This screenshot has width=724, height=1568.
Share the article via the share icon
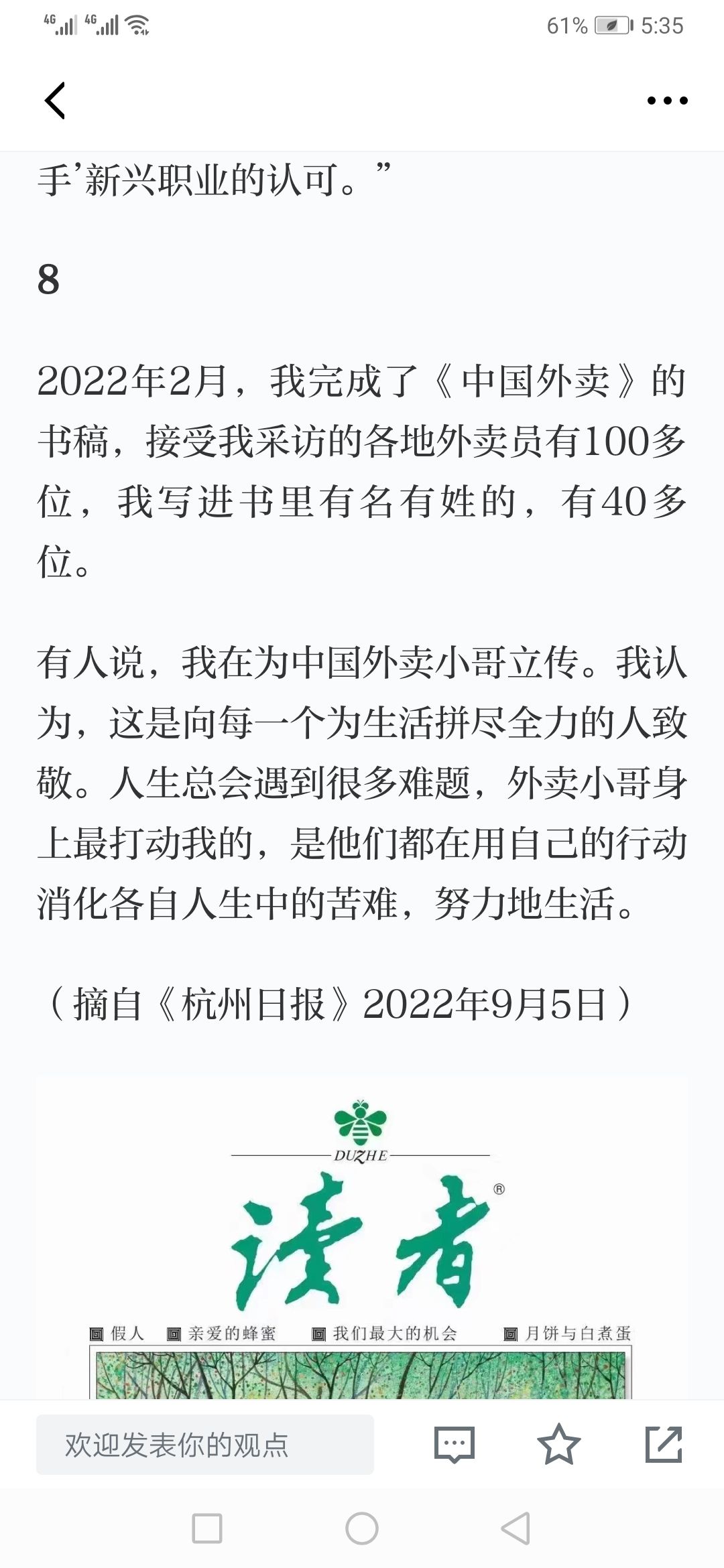click(x=664, y=1445)
